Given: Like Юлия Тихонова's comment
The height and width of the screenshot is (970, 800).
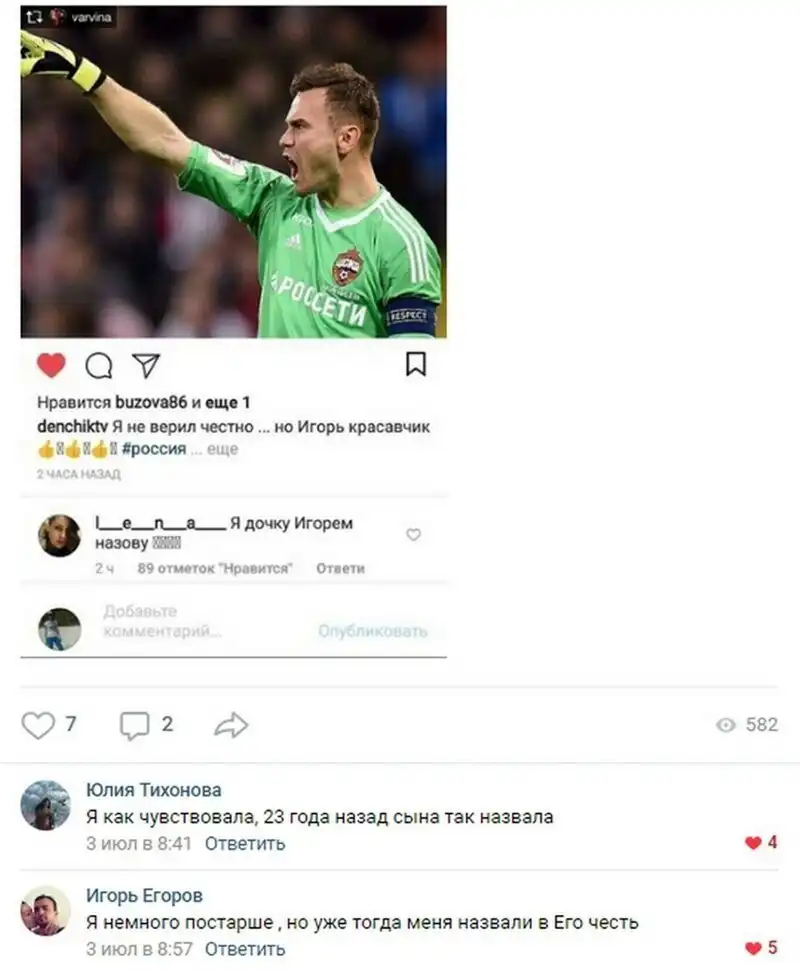Looking at the screenshot, I should click(754, 843).
